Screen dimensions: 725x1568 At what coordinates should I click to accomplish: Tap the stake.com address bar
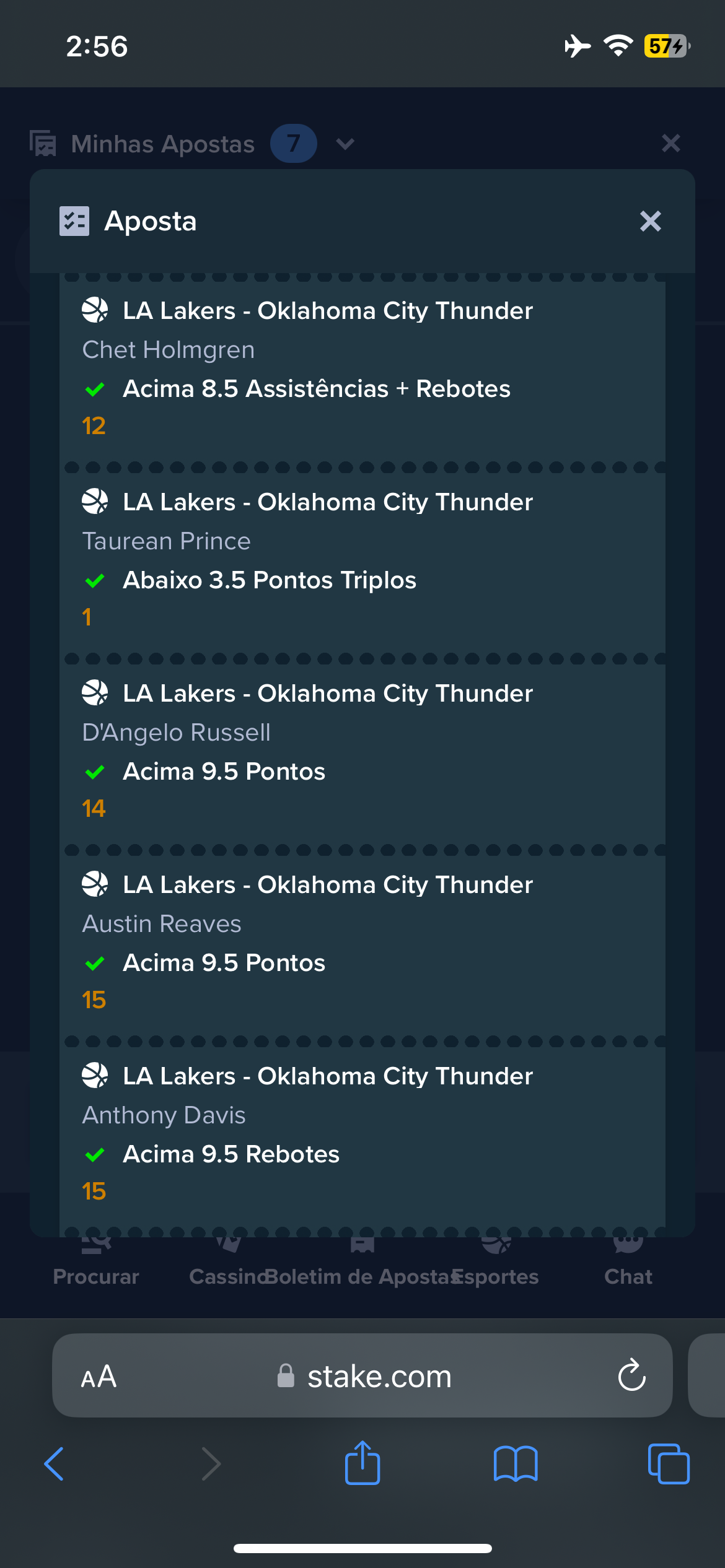click(x=362, y=1375)
